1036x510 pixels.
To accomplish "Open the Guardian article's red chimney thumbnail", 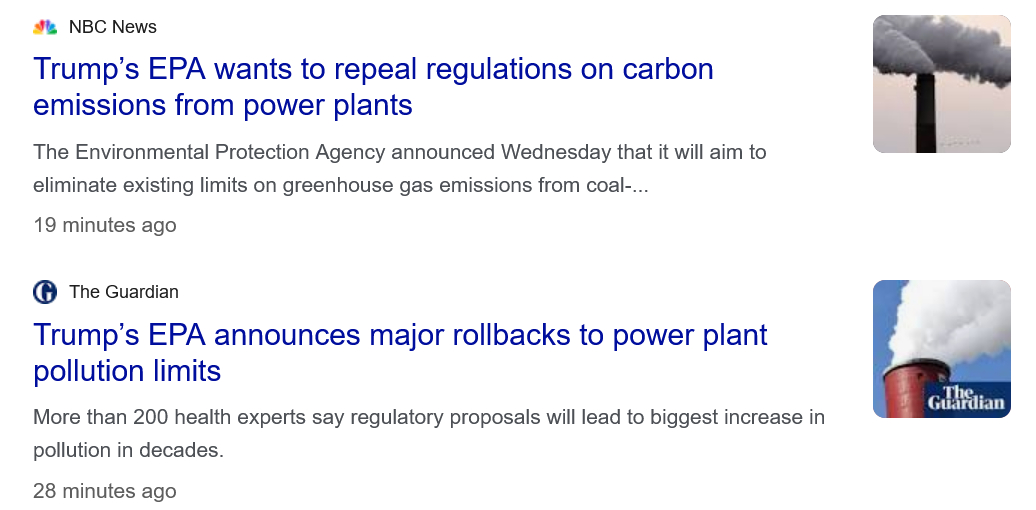I will pos(941,349).
